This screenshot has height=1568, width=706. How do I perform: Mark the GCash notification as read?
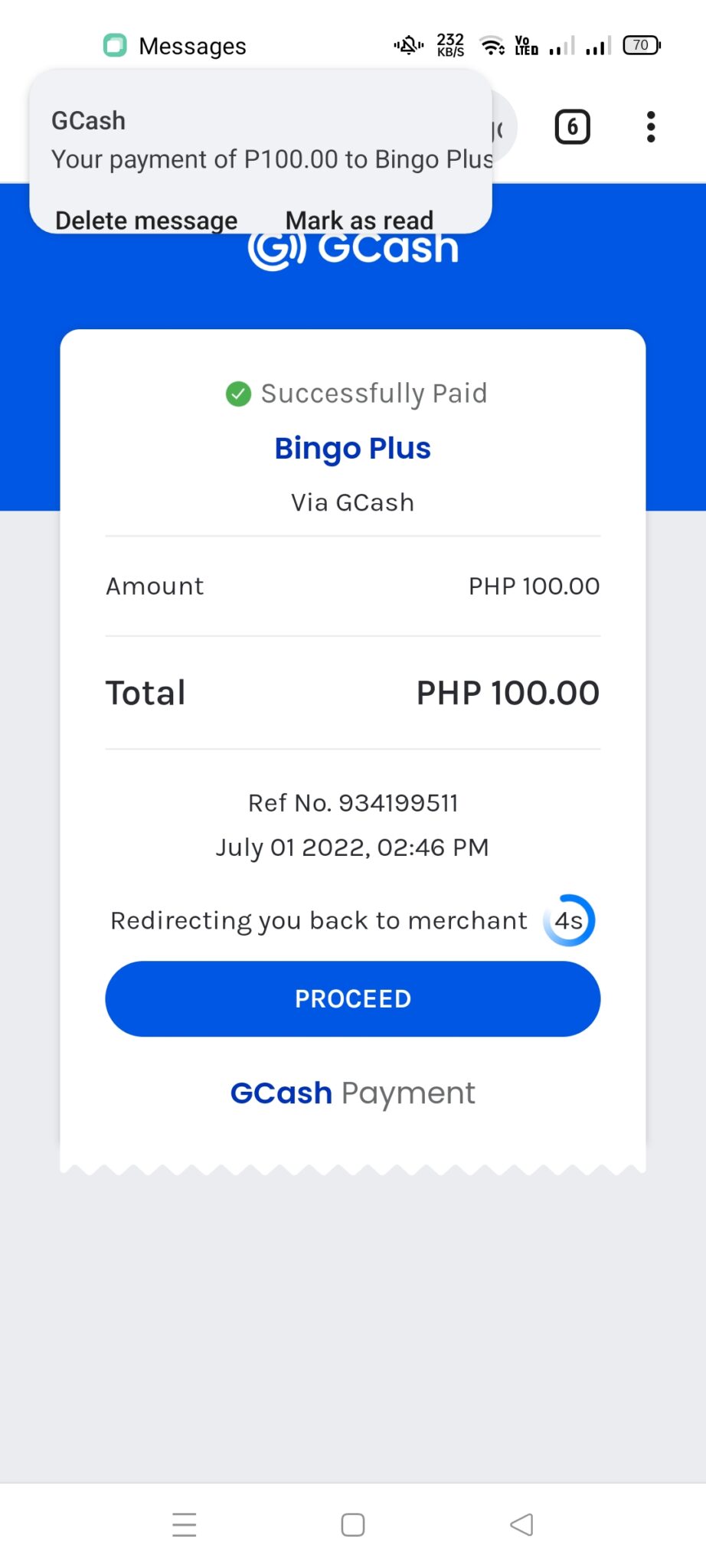(x=360, y=220)
